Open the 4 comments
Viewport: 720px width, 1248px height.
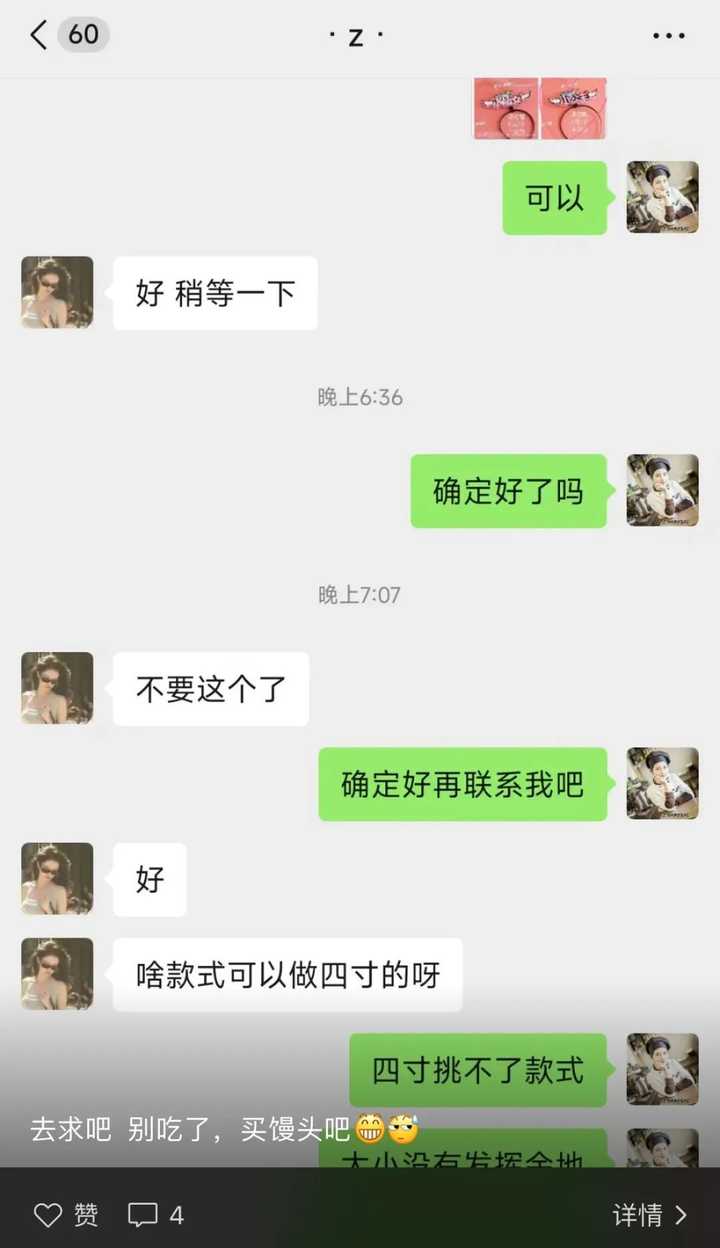tap(156, 1215)
